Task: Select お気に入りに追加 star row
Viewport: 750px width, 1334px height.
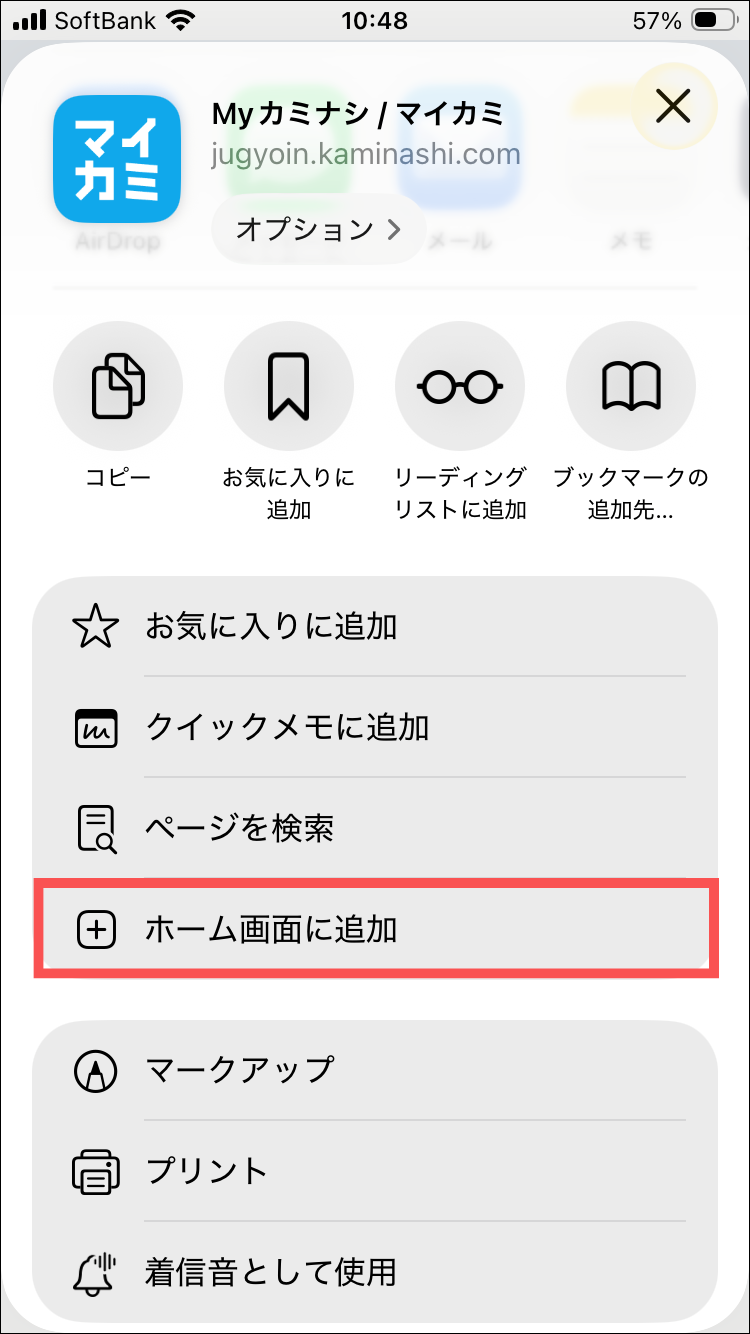Action: click(x=375, y=627)
